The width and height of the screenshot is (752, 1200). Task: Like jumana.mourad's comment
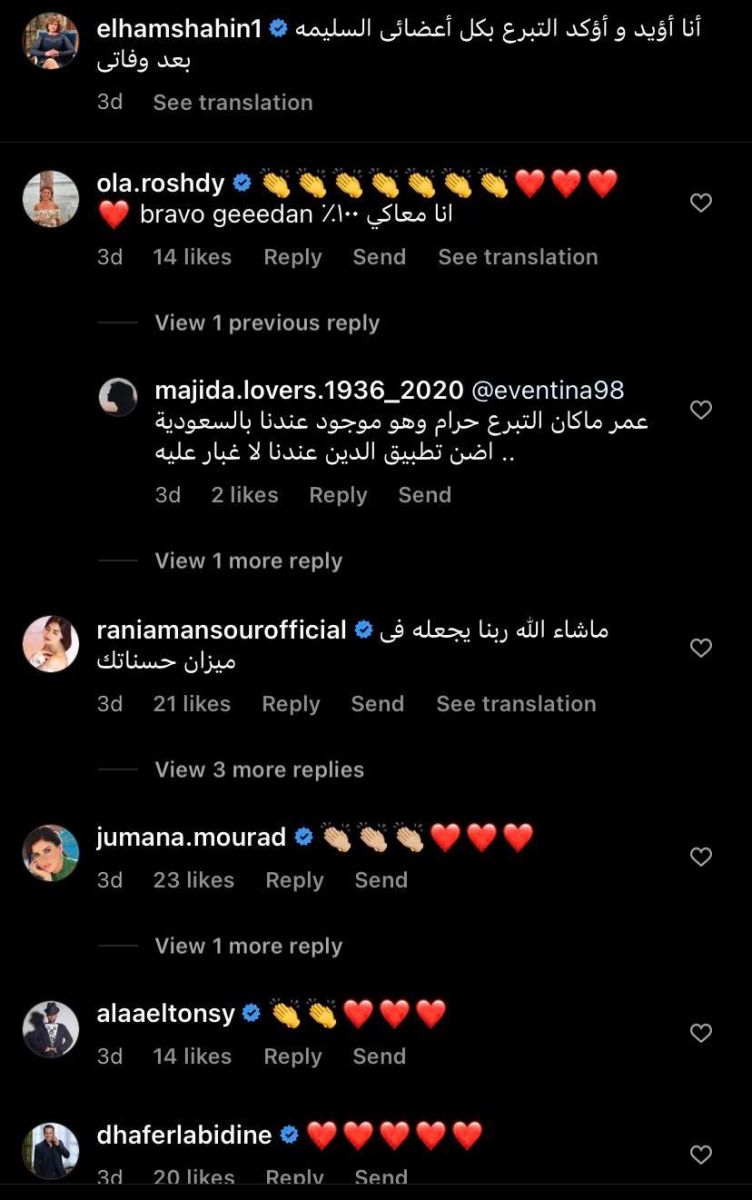702,857
